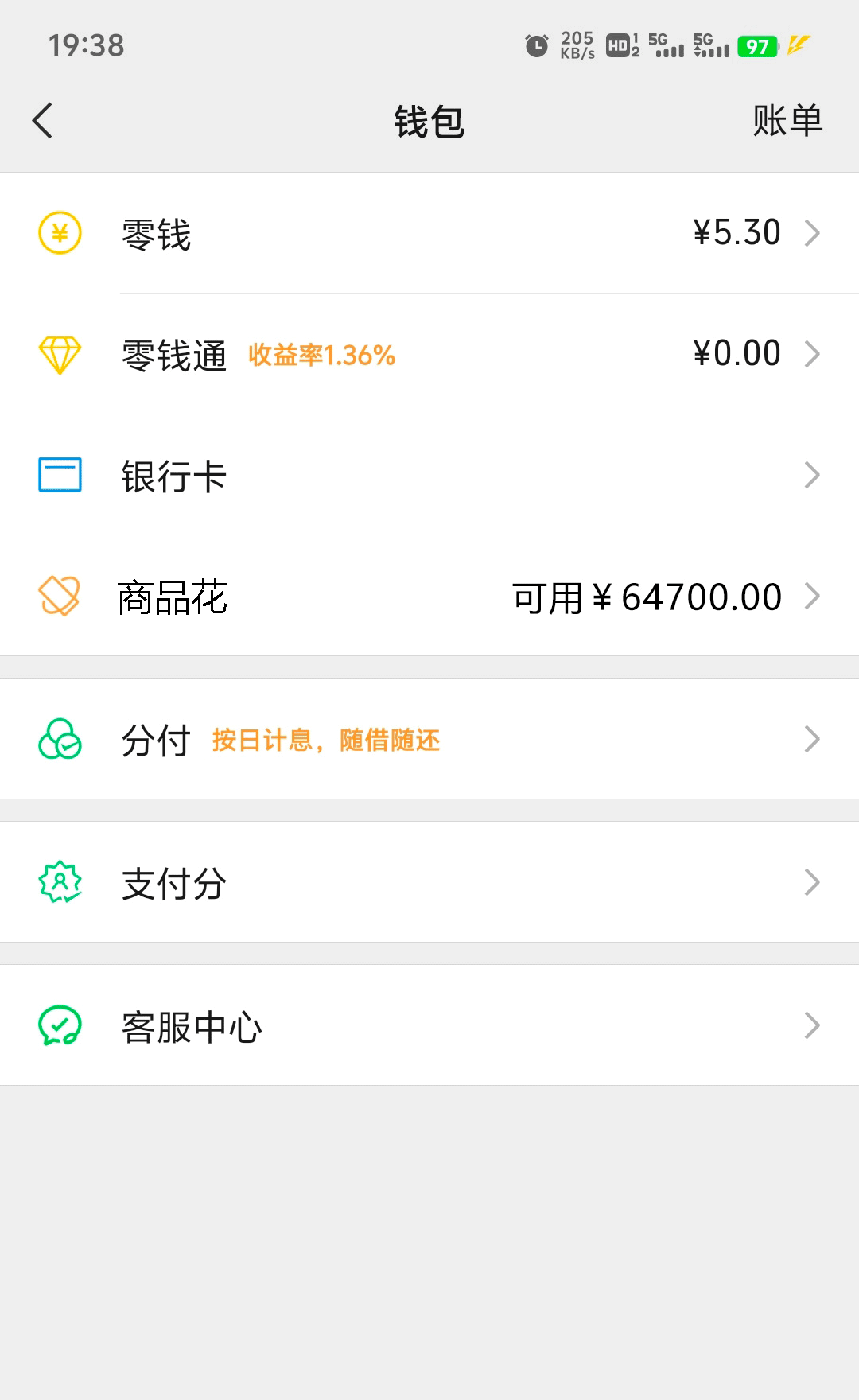Go back from the 钱包 page

43,121
